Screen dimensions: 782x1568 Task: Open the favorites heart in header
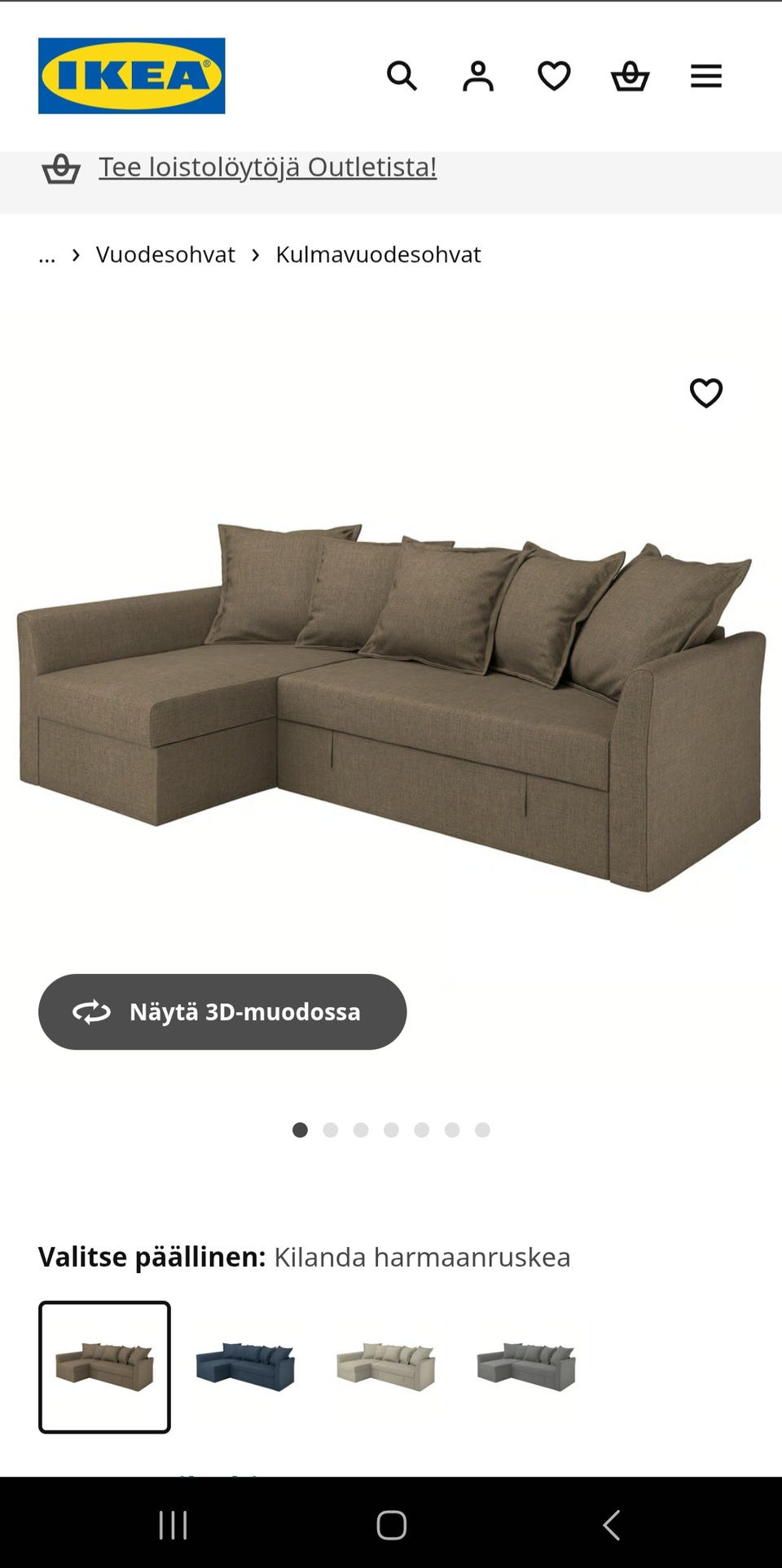coord(554,76)
